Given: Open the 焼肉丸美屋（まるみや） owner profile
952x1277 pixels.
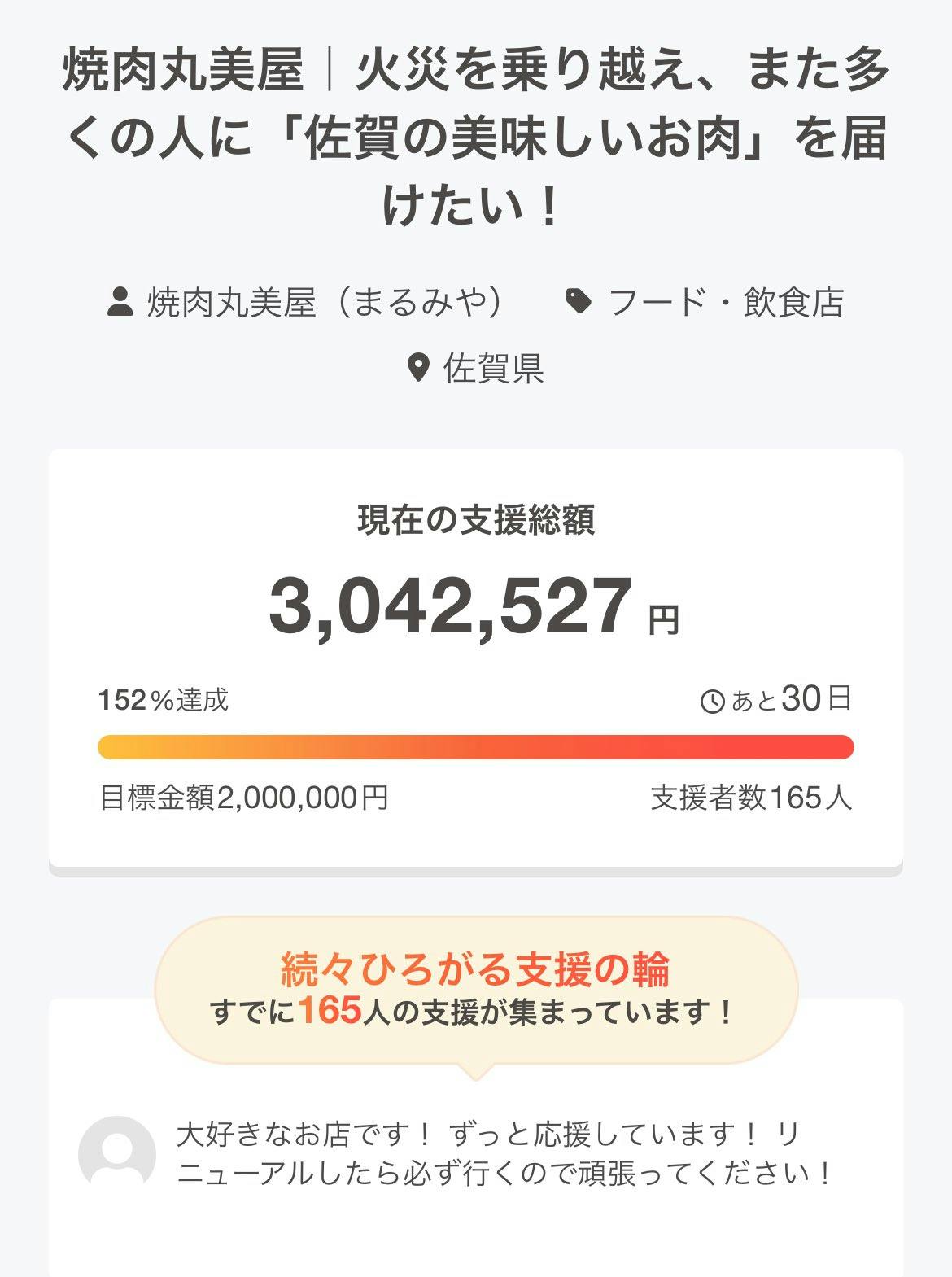Looking at the screenshot, I should coord(325,303).
